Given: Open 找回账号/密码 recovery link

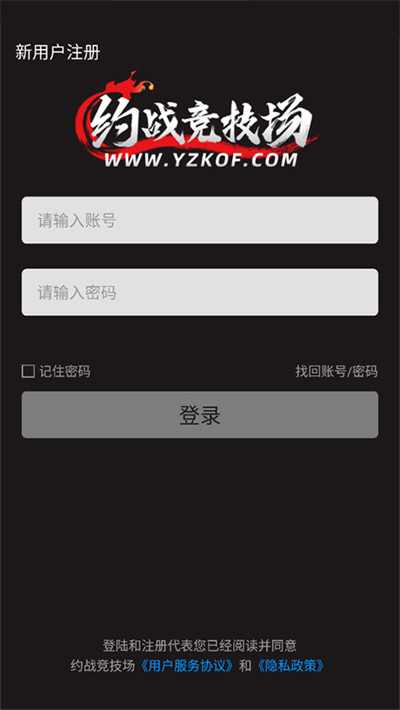Looking at the screenshot, I should coord(337,372).
